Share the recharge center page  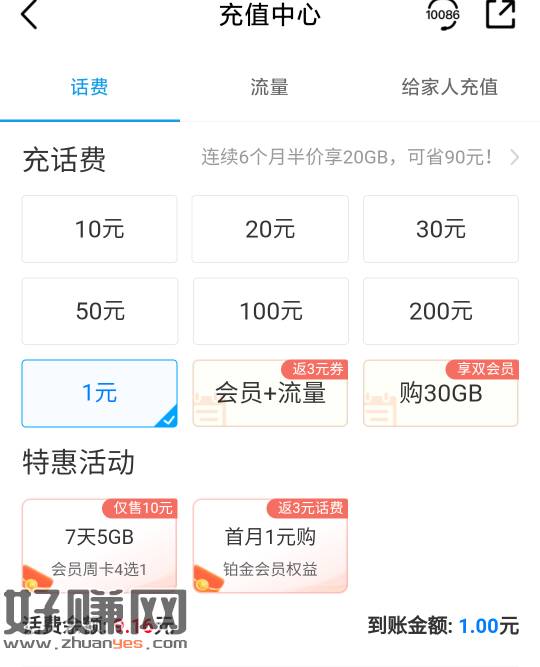(501, 14)
